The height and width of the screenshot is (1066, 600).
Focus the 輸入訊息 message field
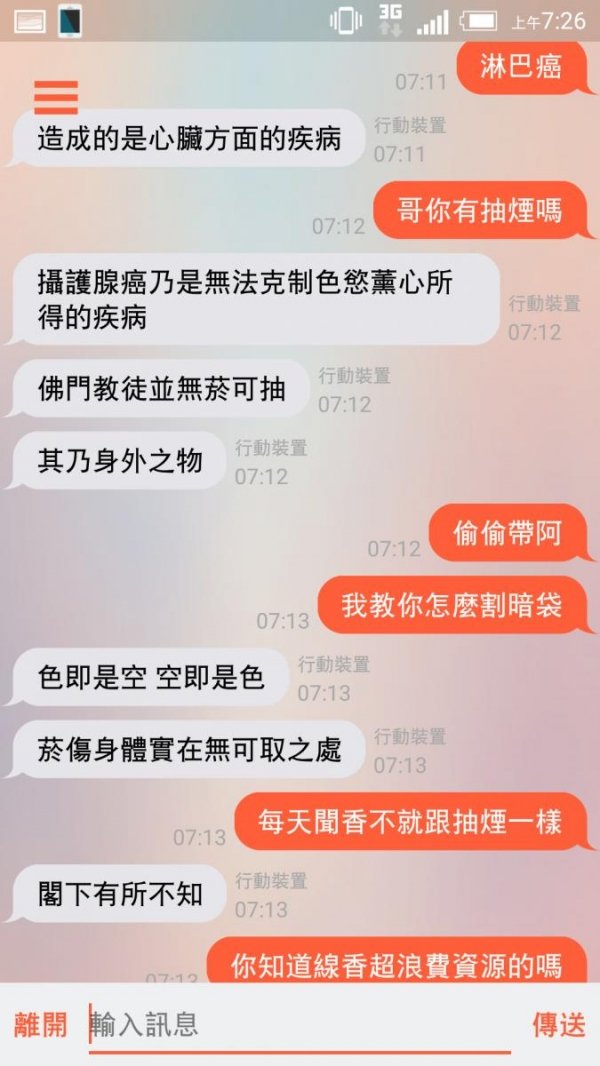[x=300, y=1024]
